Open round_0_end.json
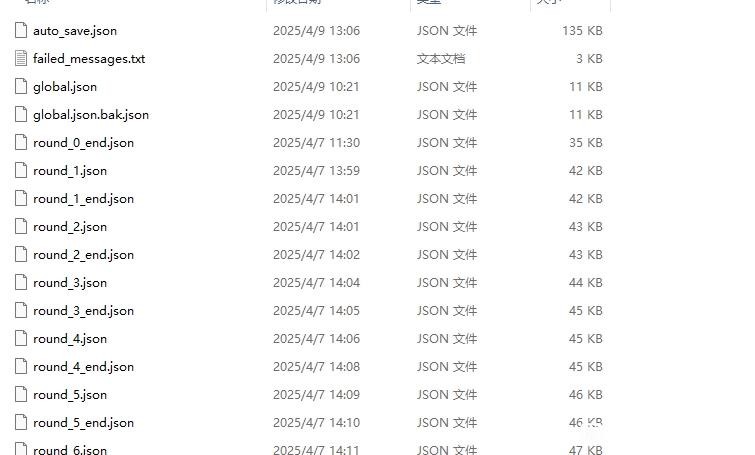 pyautogui.click(x=83, y=143)
